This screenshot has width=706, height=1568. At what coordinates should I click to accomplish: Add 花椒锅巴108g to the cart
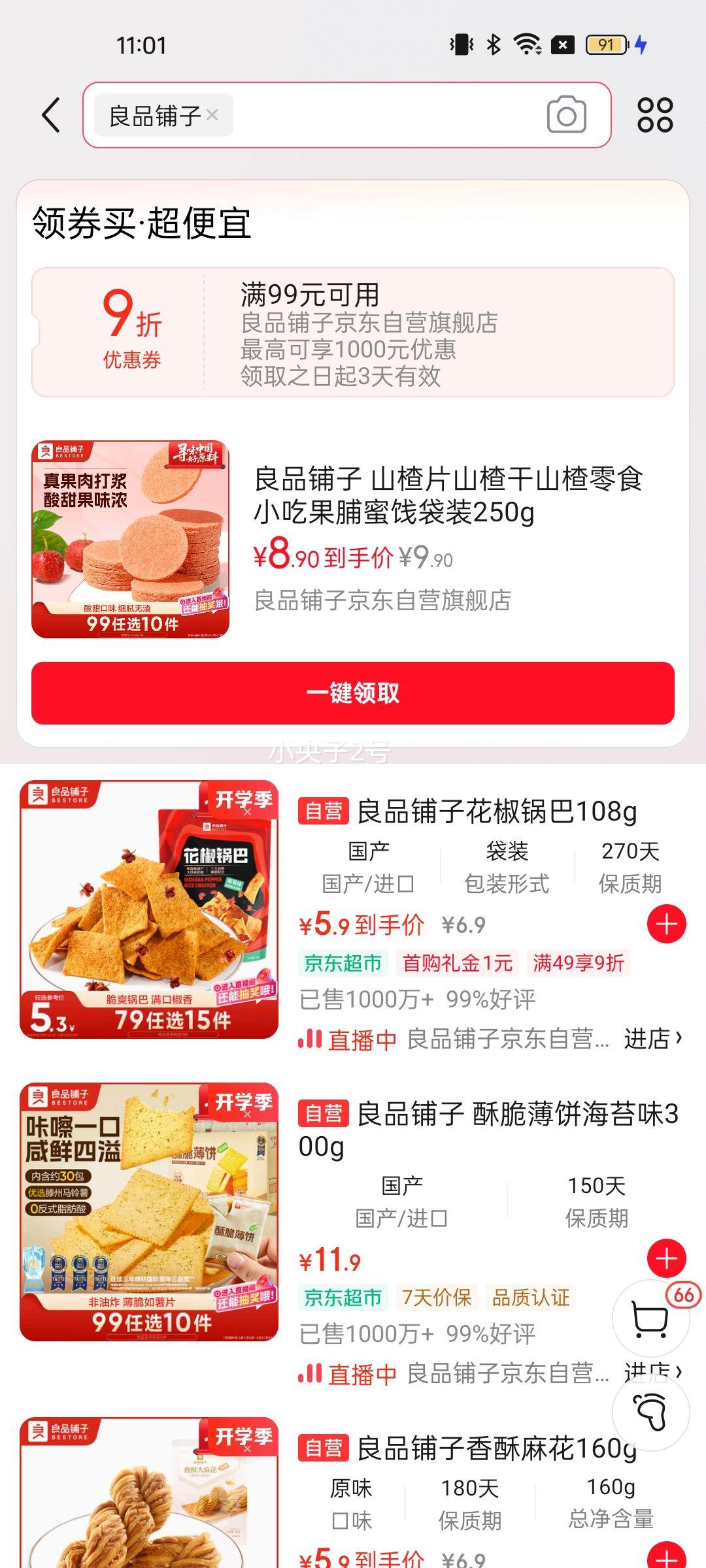(x=666, y=924)
